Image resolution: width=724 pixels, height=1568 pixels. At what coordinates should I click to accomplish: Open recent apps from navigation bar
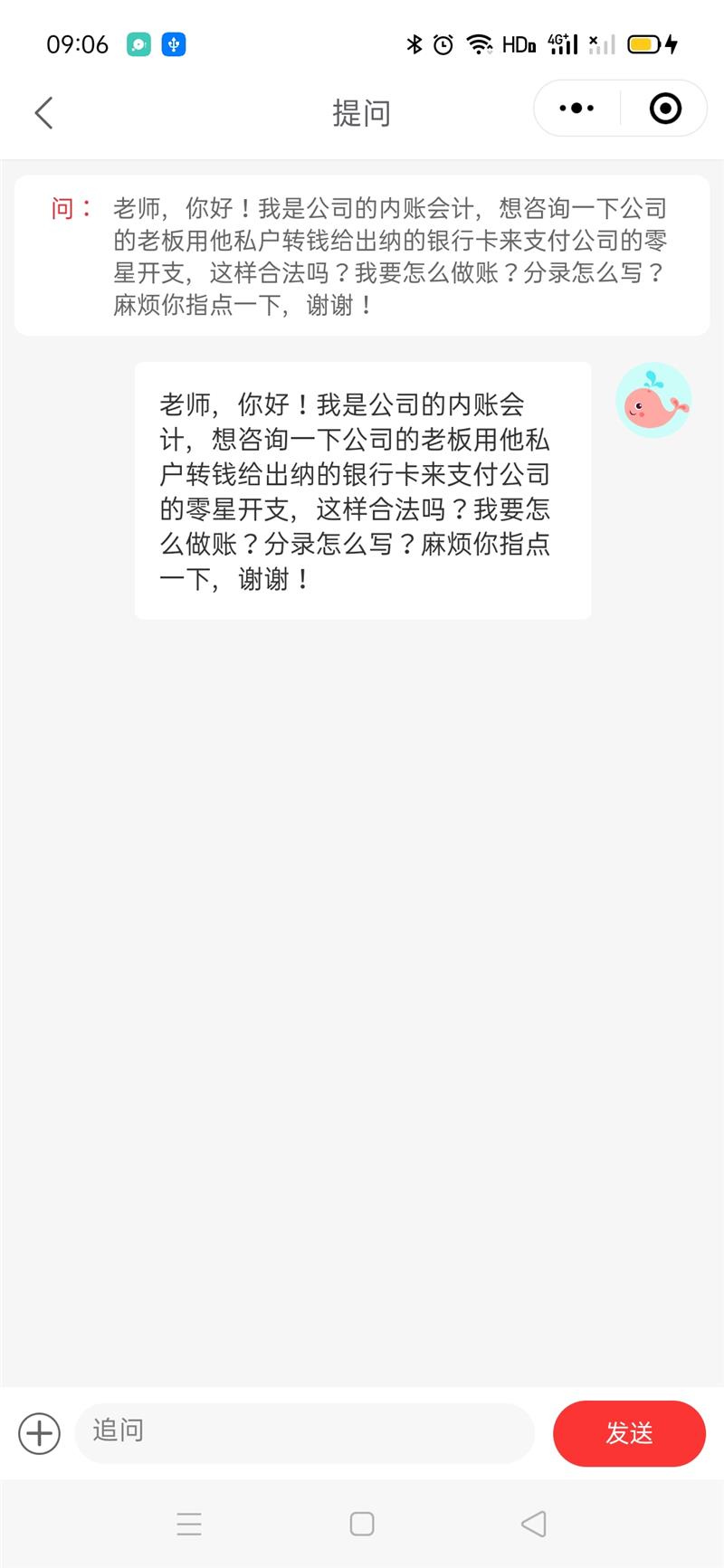[x=189, y=1524]
